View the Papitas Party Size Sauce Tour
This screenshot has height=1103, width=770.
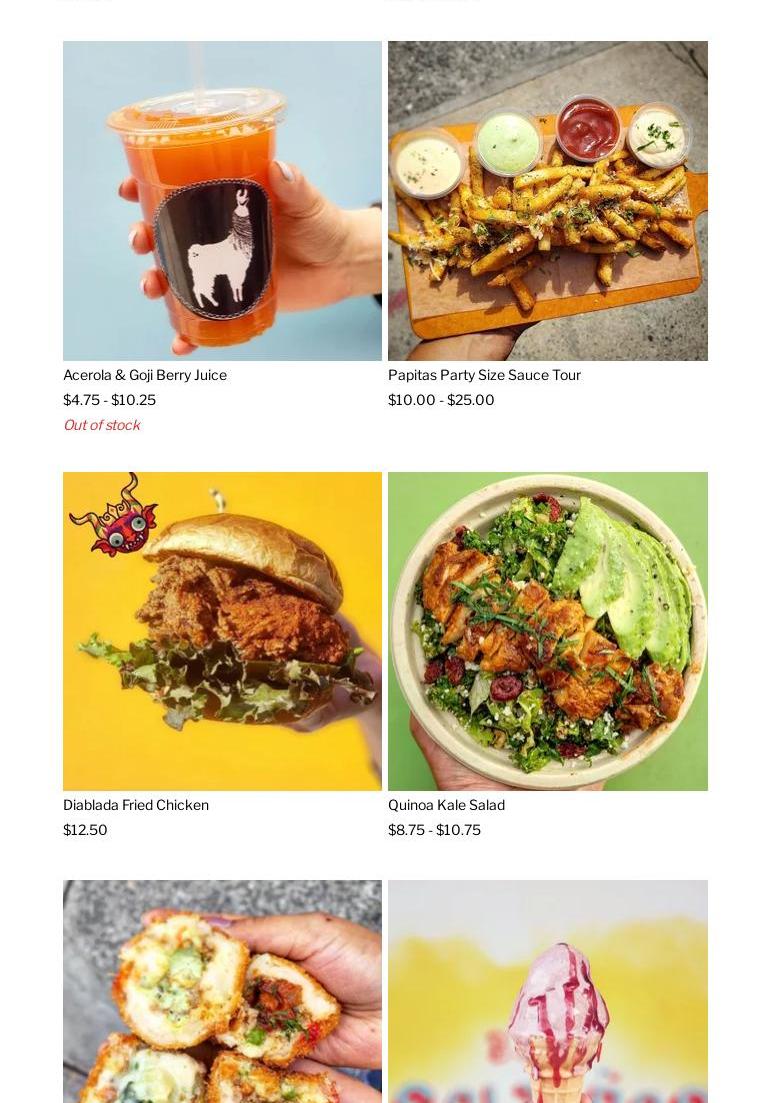coord(547,200)
